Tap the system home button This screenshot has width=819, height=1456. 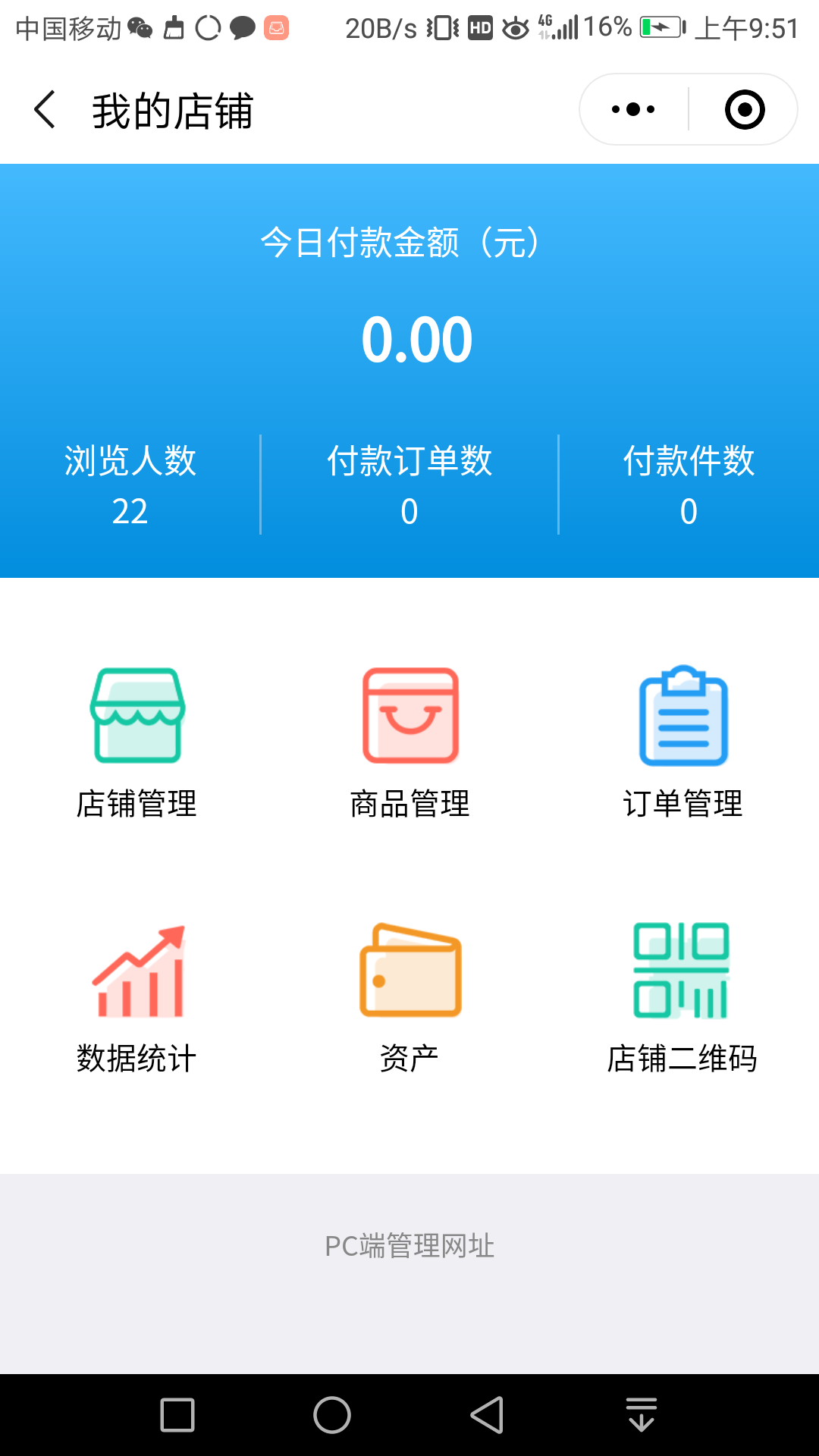click(332, 1415)
